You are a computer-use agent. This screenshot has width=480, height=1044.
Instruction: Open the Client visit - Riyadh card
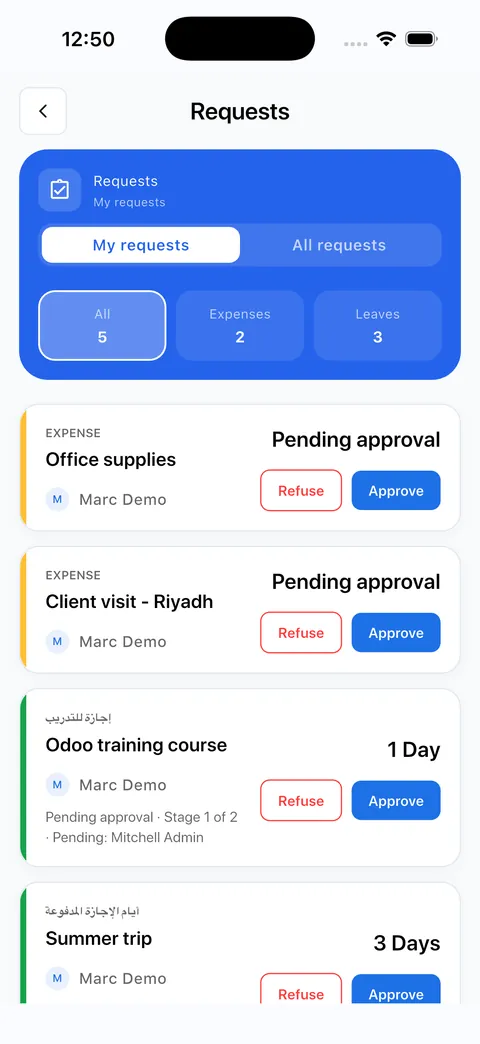(x=240, y=610)
